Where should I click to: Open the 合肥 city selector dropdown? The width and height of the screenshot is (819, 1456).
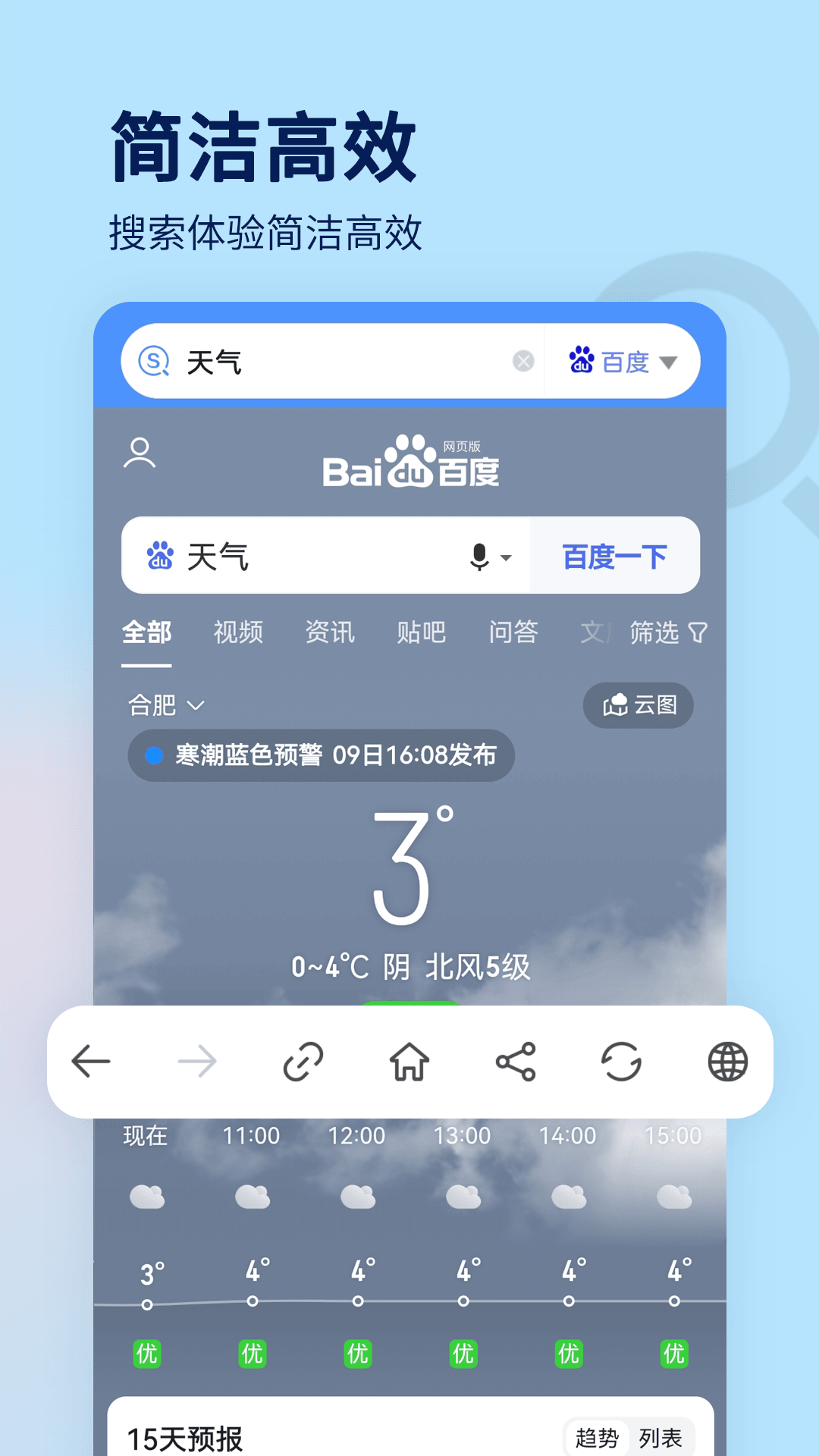[165, 705]
